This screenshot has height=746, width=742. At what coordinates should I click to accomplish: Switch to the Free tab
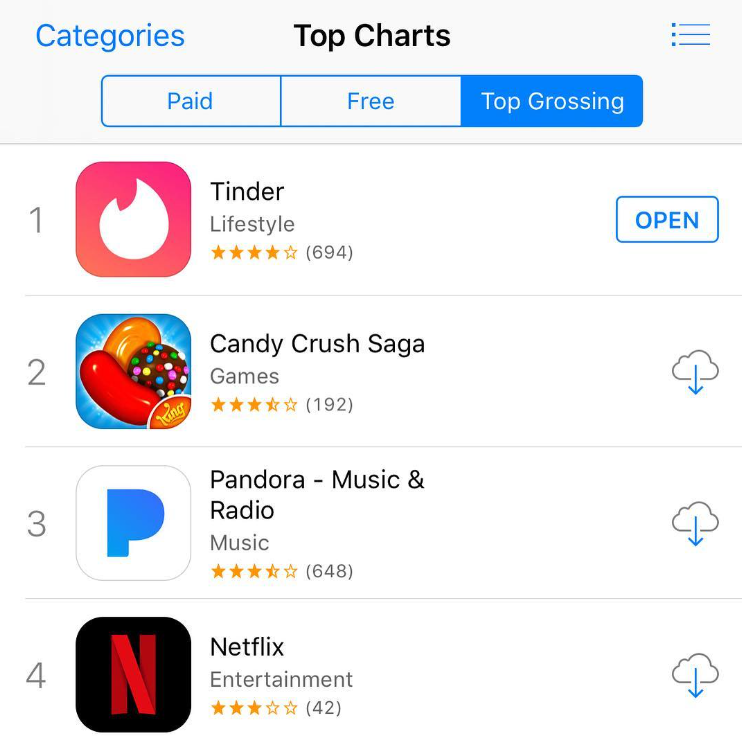[370, 101]
